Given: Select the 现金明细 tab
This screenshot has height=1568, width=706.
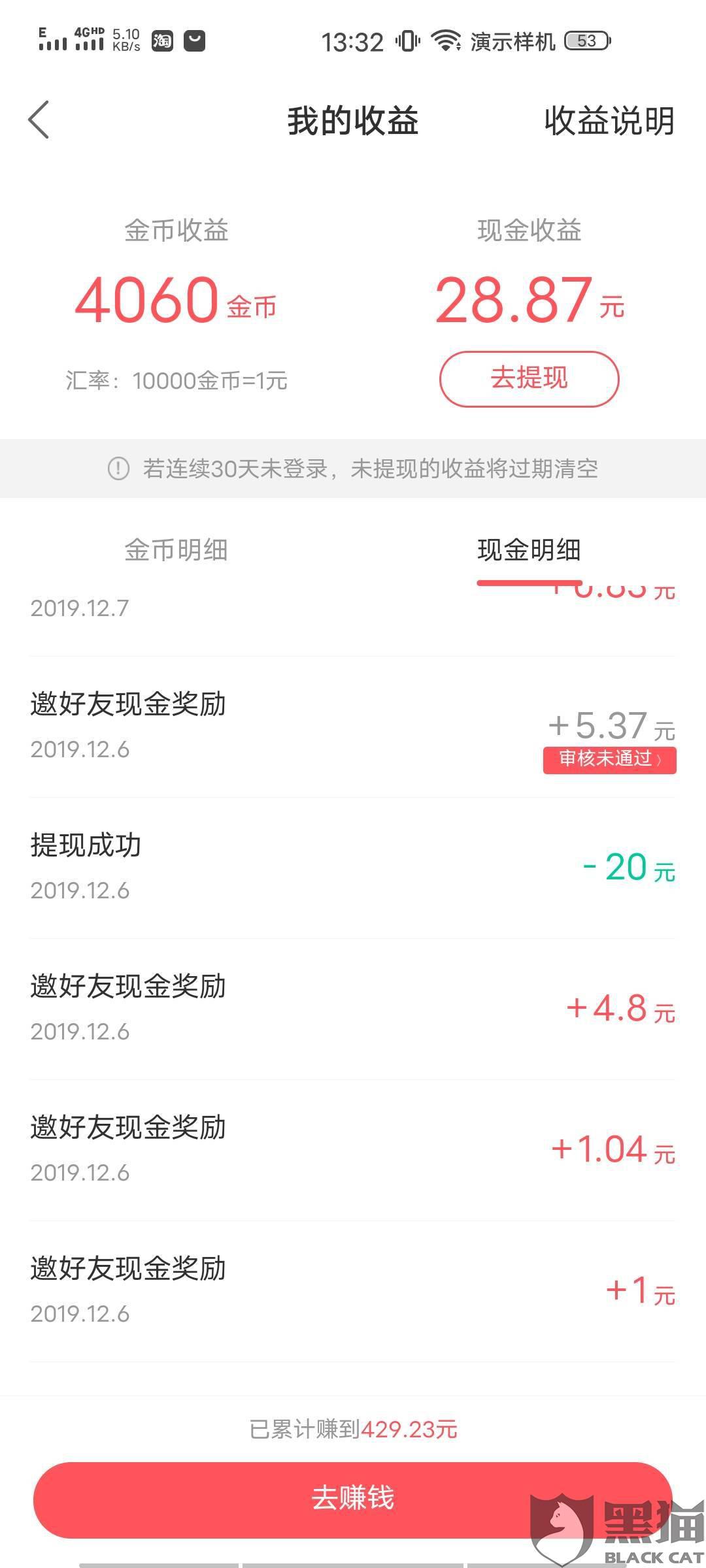Looking at the screenshot, I should [x=529, y=550].
